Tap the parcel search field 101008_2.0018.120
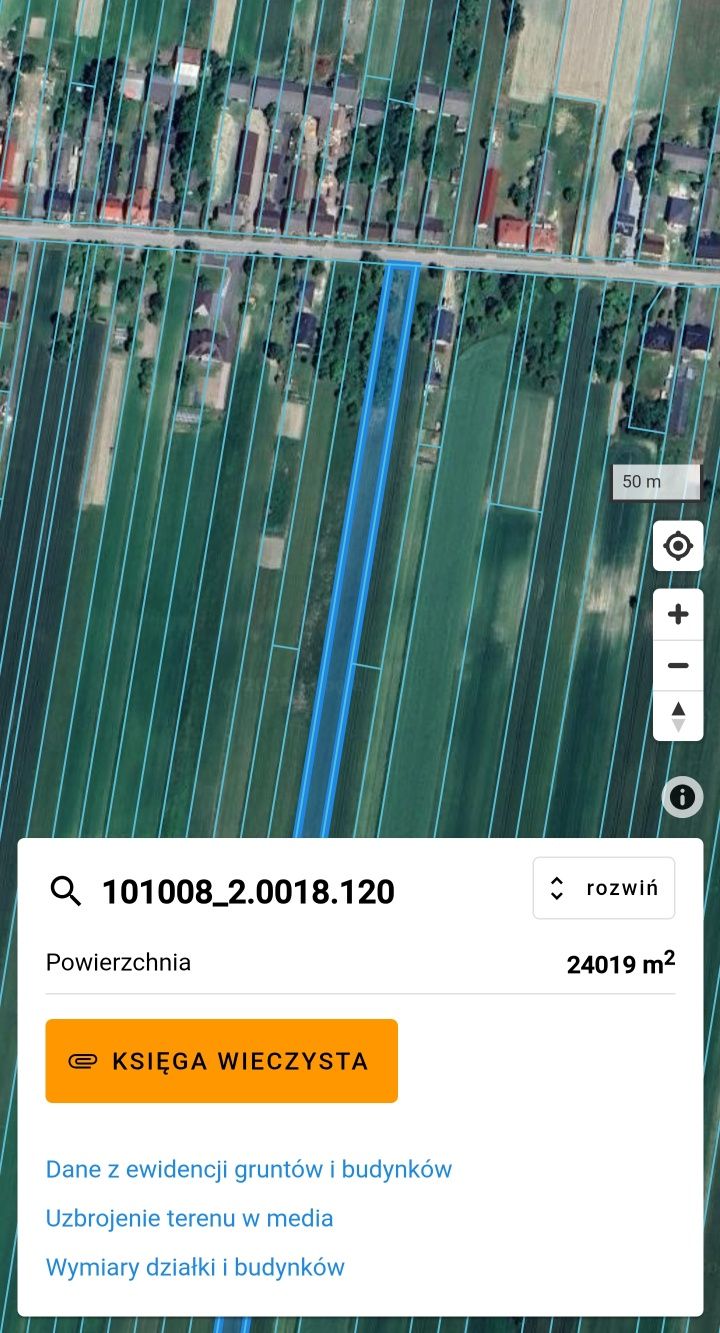 [248, 891]
